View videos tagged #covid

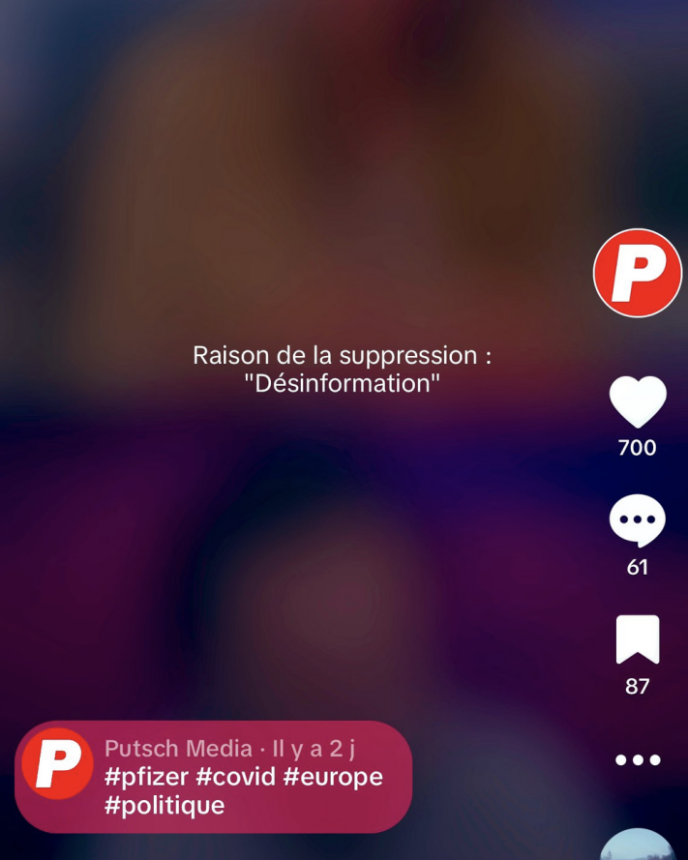[x=236, y=777]
